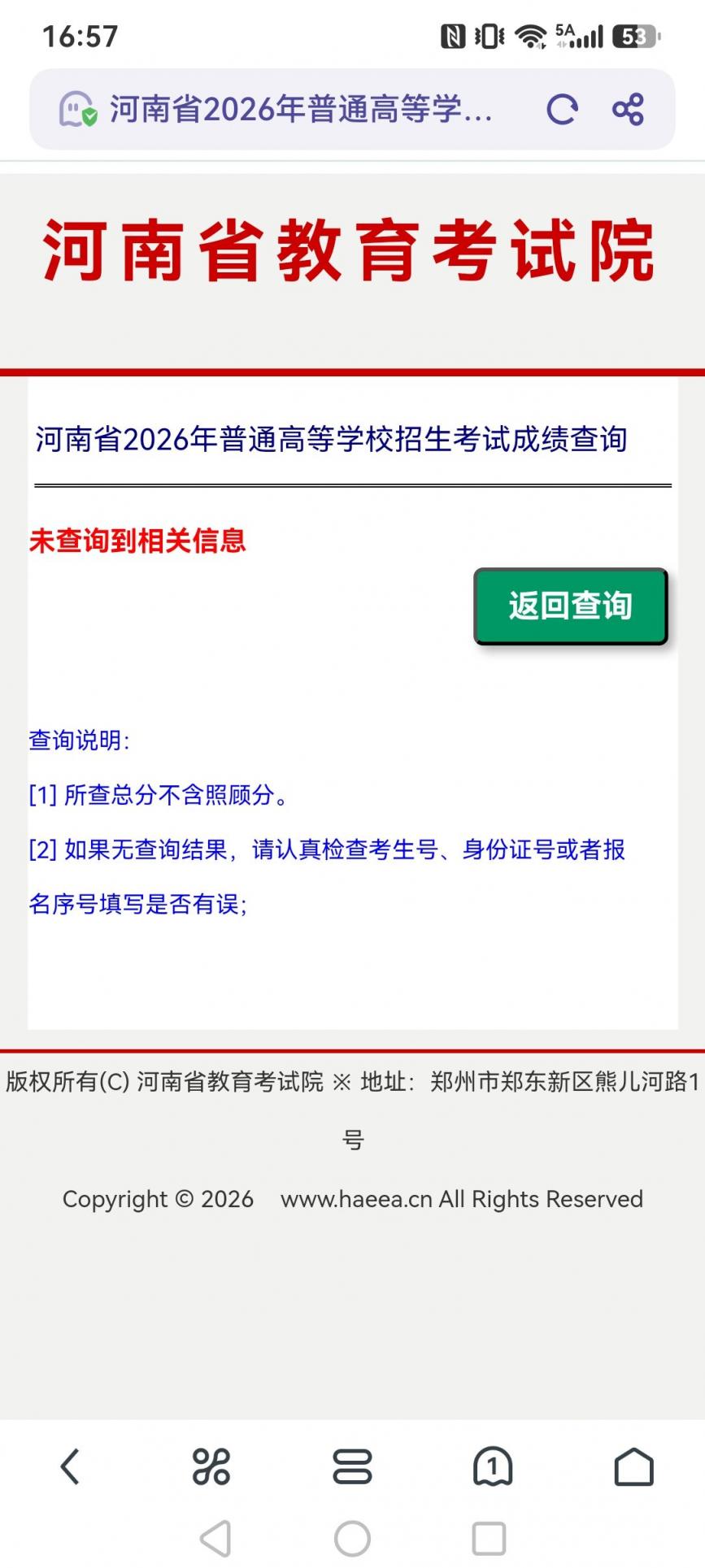Open the site security shield icon
The width and height of the screenshot is (705, 1568).
pyautogui.click(x=78, y=109)
